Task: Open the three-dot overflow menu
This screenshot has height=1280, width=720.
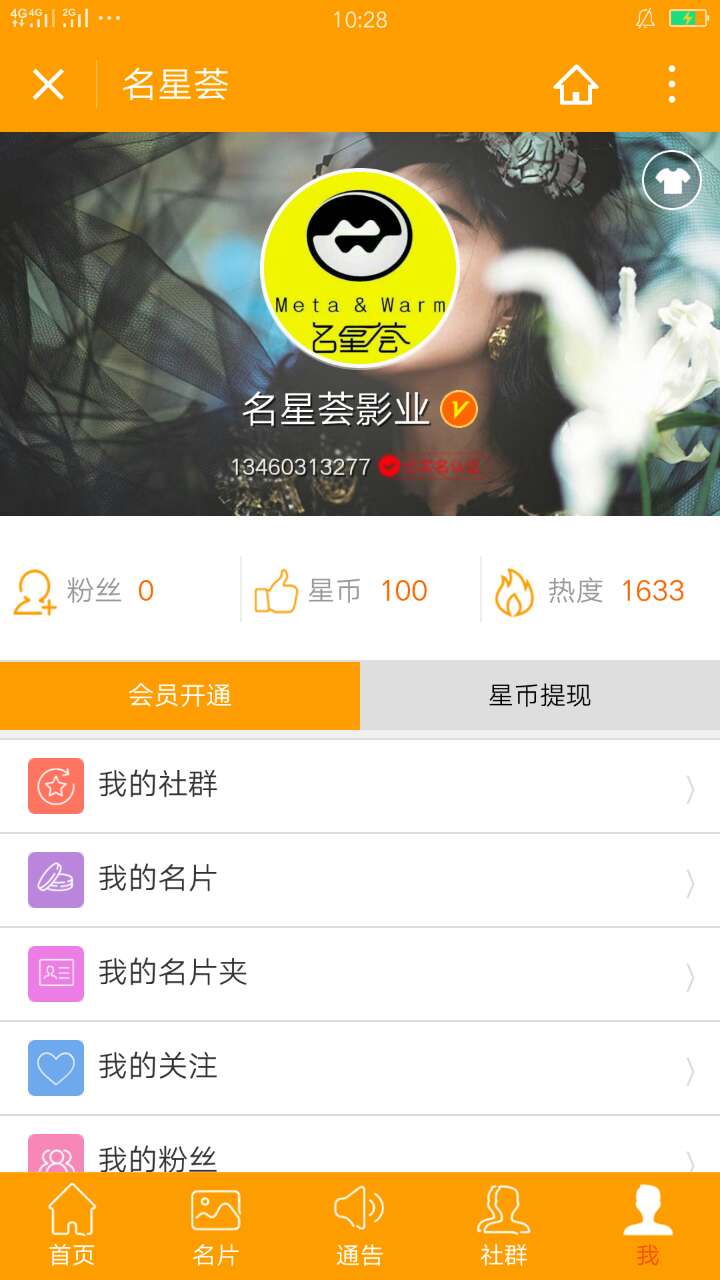Action: pyautogui.click(x=671, y=85)
